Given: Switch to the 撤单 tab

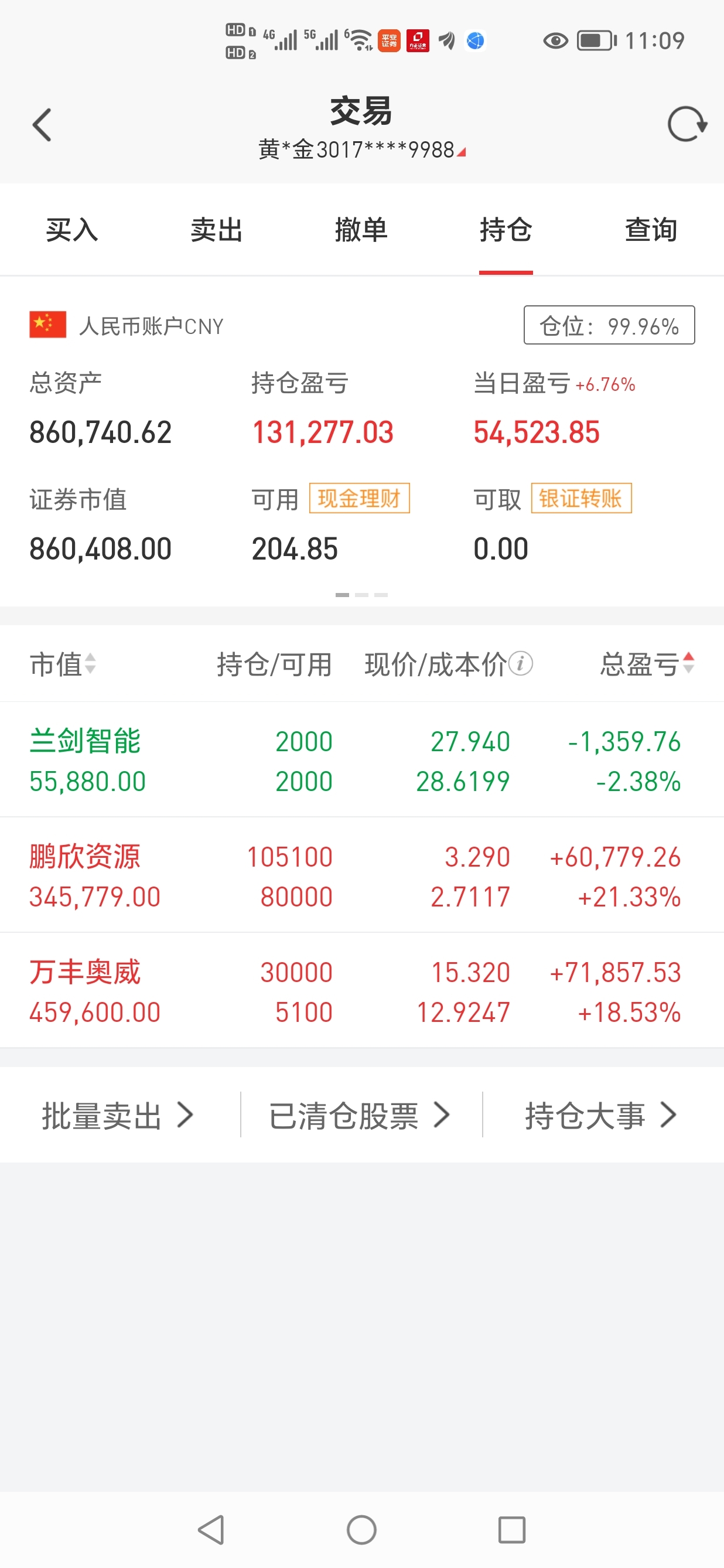Looking at the screenshot, I should 361,230.
